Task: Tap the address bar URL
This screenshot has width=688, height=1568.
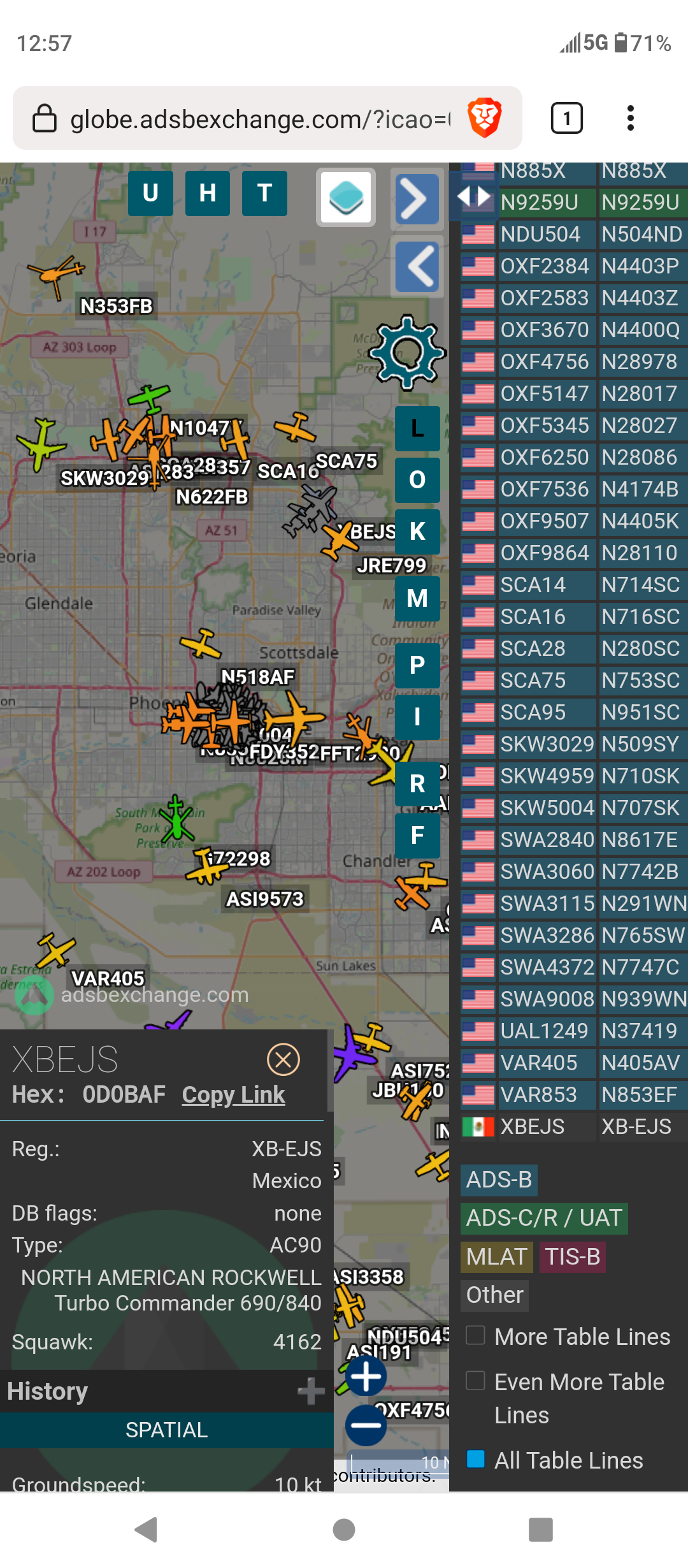Action: (x=260, y=119)
